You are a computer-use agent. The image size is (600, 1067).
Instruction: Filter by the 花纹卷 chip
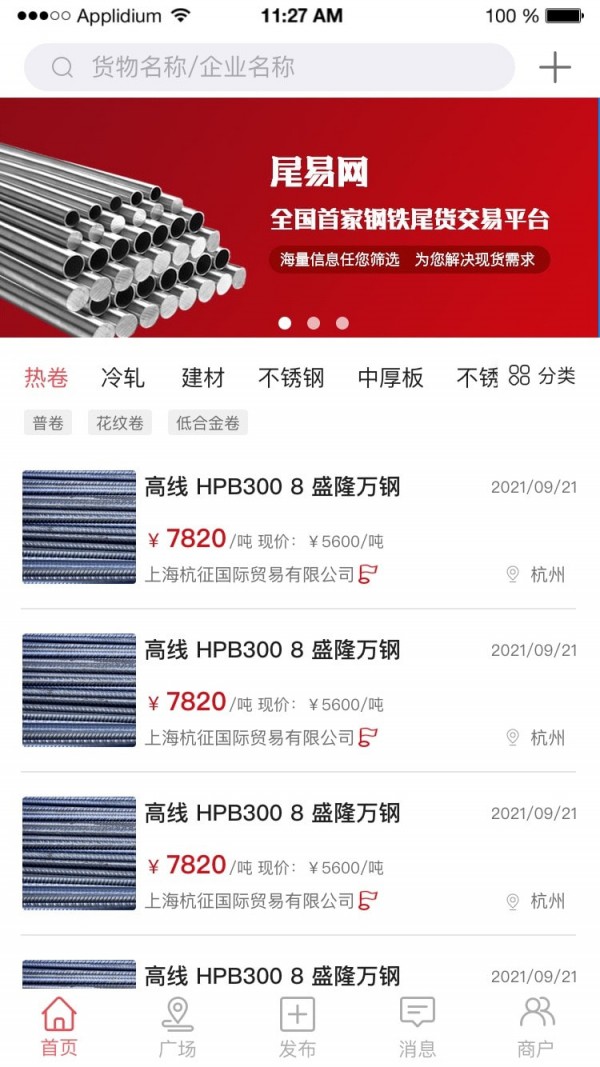(x=120, y=423)
